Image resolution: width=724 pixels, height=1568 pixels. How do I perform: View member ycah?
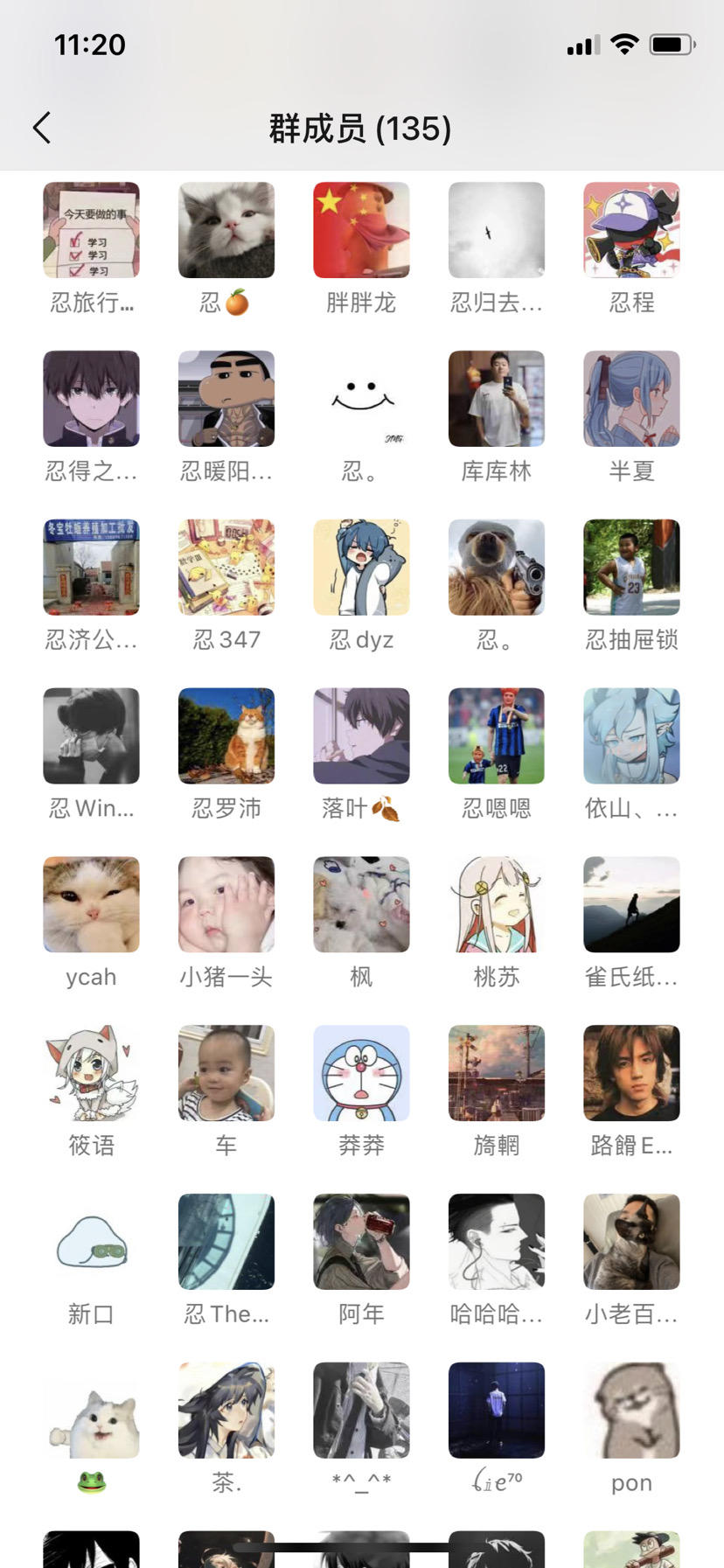pos(91,904)
